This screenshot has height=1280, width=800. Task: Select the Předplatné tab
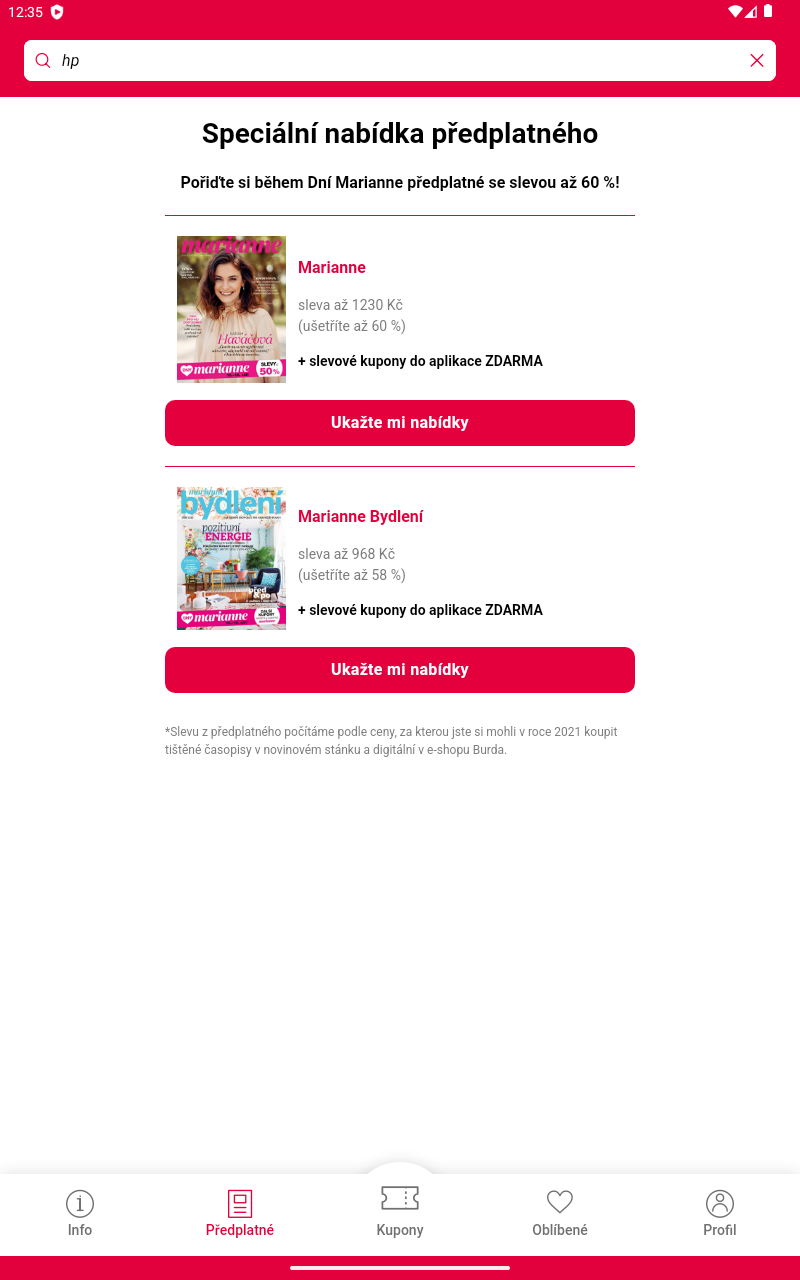240,1213
